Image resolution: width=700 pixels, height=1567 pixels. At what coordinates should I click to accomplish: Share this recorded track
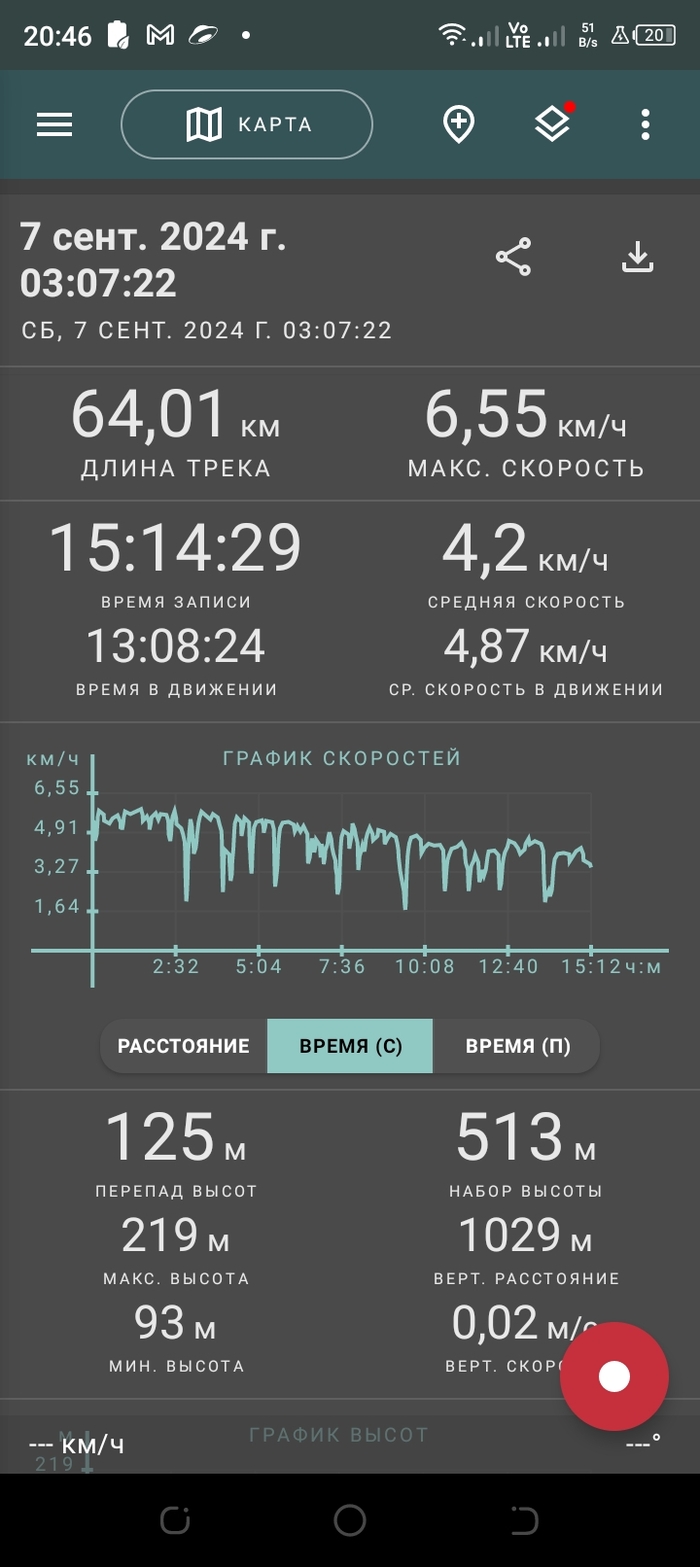coord(513,258)
